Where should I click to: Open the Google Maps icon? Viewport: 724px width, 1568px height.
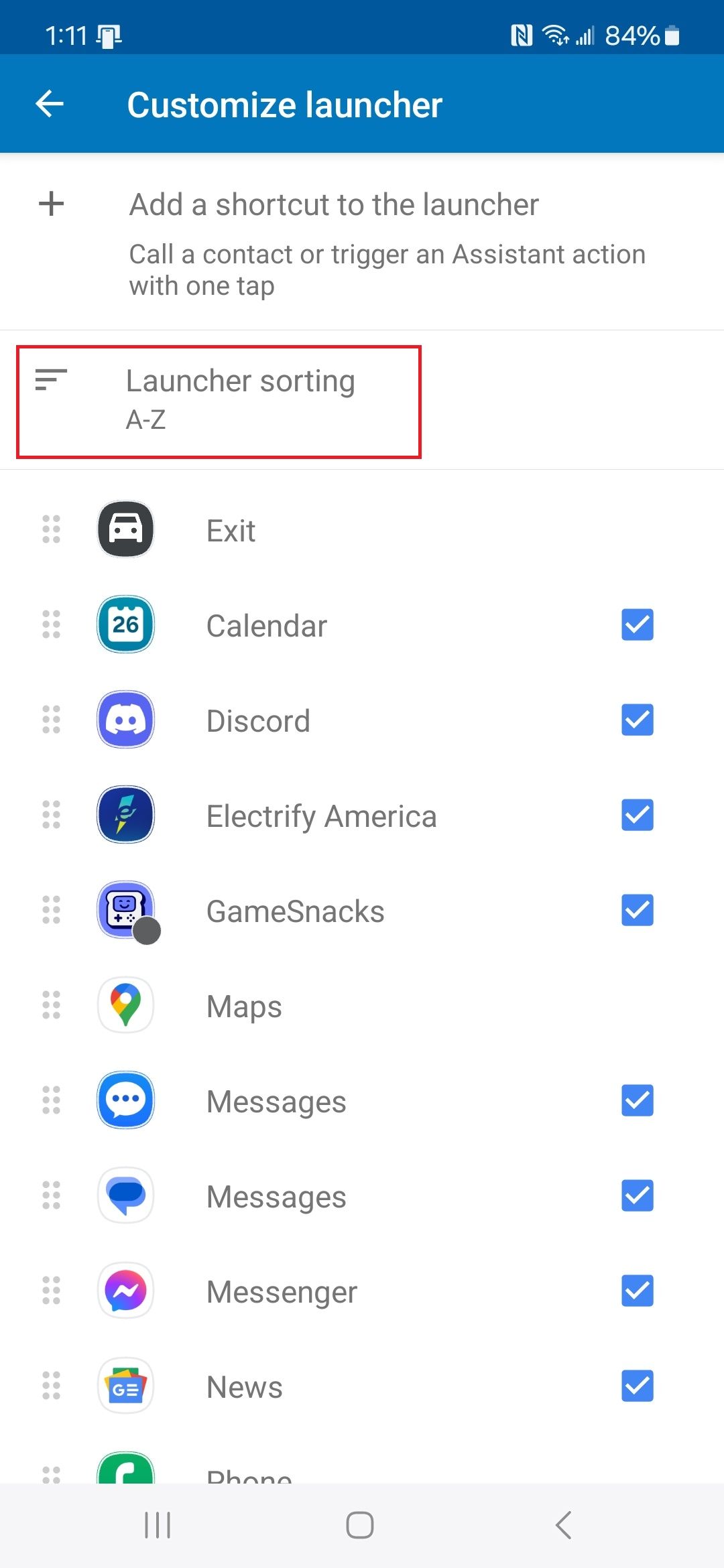click(x=125, y=1005)
